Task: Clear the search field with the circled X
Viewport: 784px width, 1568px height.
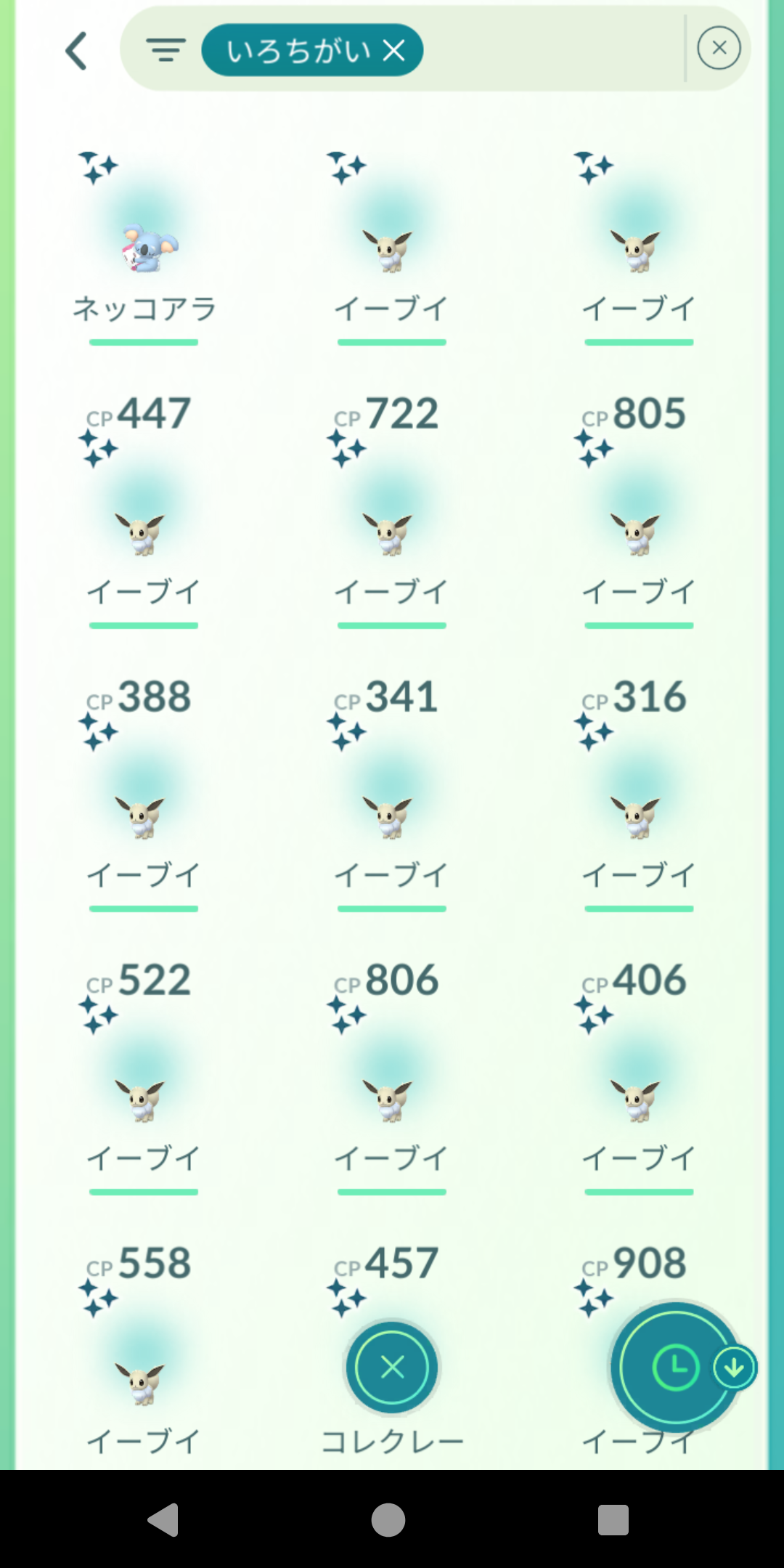Action: (x=719, y=48)
